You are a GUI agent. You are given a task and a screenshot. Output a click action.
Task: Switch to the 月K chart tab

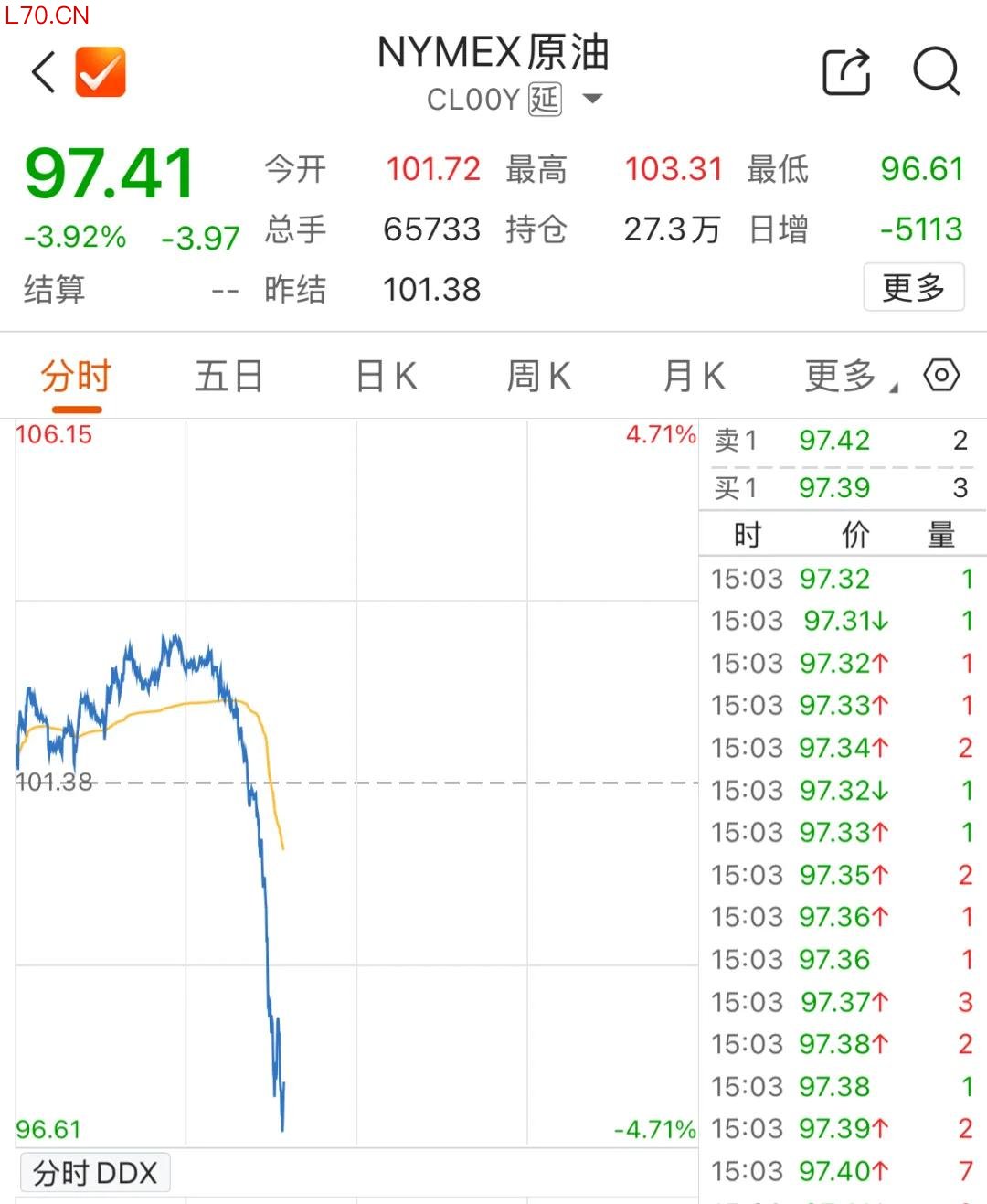coord(694,377)
